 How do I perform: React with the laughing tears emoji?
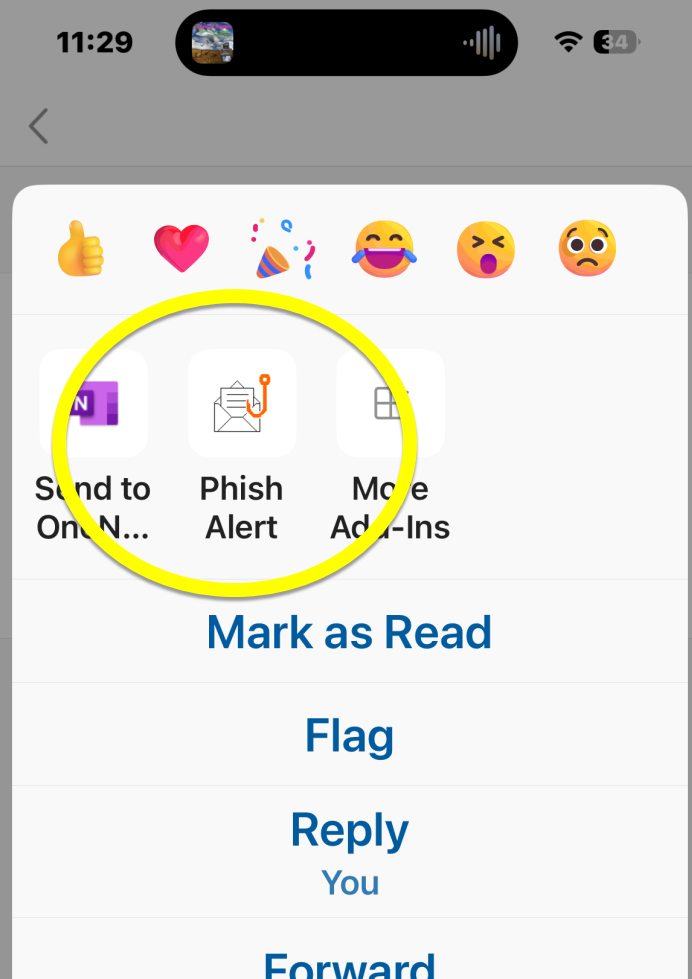coord(384,247)
